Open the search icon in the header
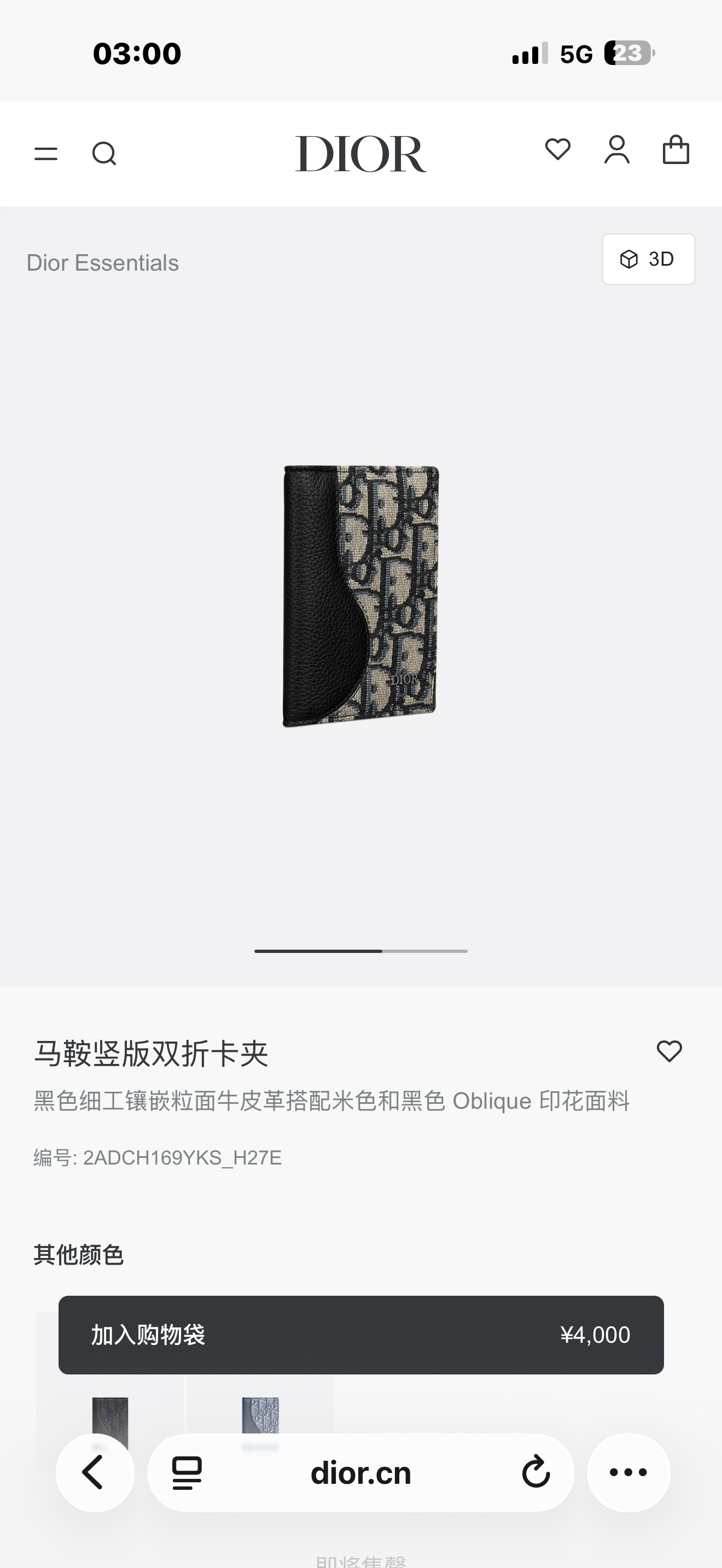This screenshot has height=1568, width=722. point(104,154)
